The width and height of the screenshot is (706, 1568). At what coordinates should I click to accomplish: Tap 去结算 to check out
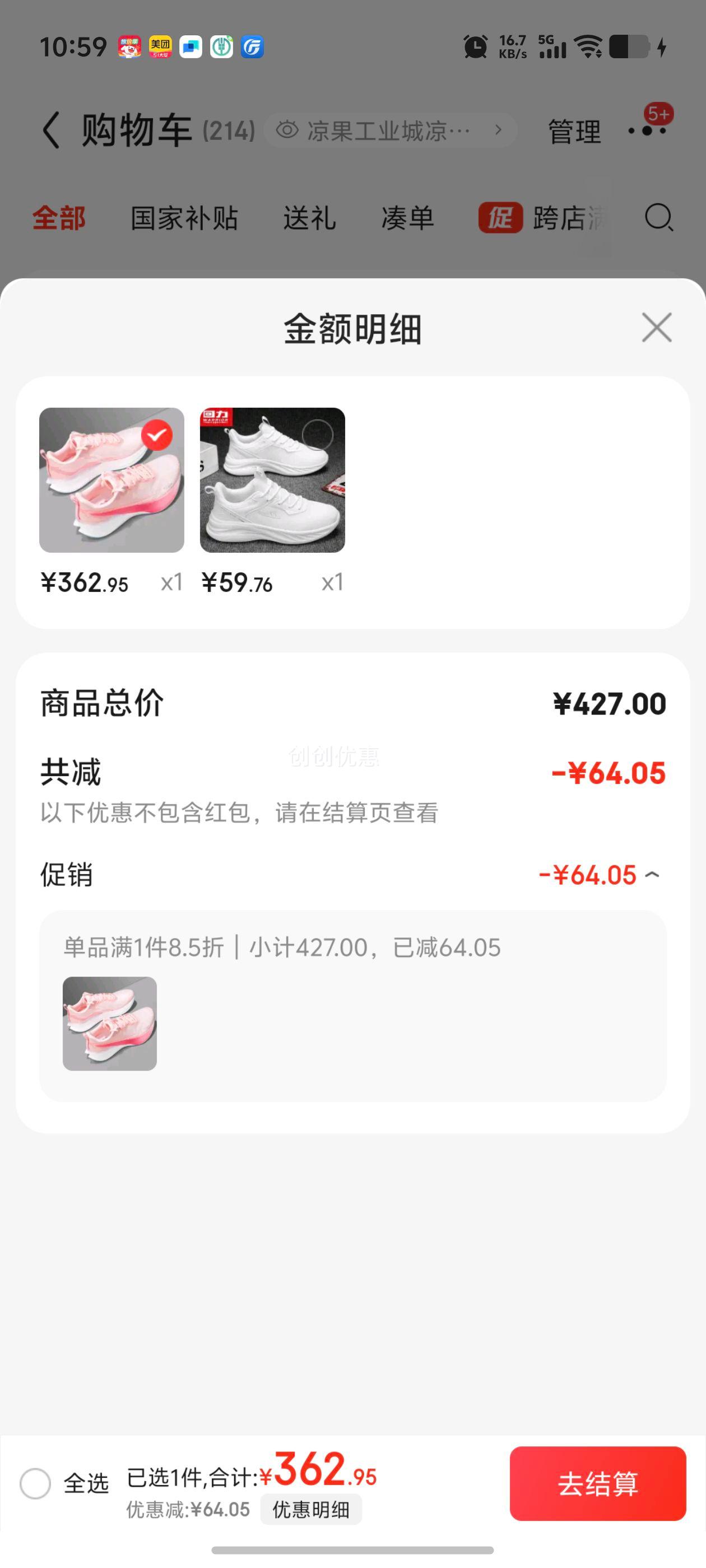coord(597,1483)
